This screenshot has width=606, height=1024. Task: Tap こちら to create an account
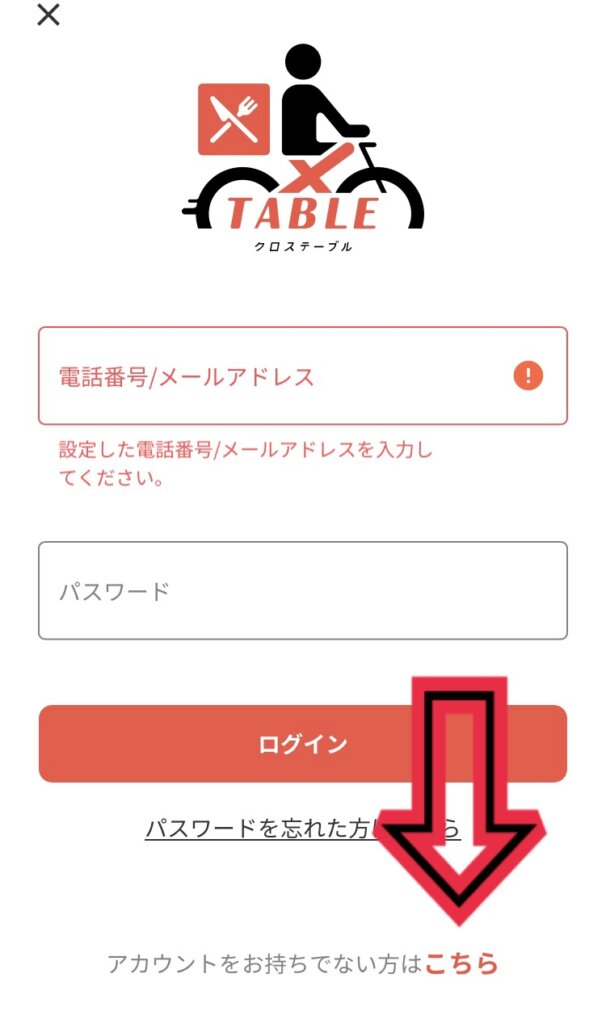point(461,963)
